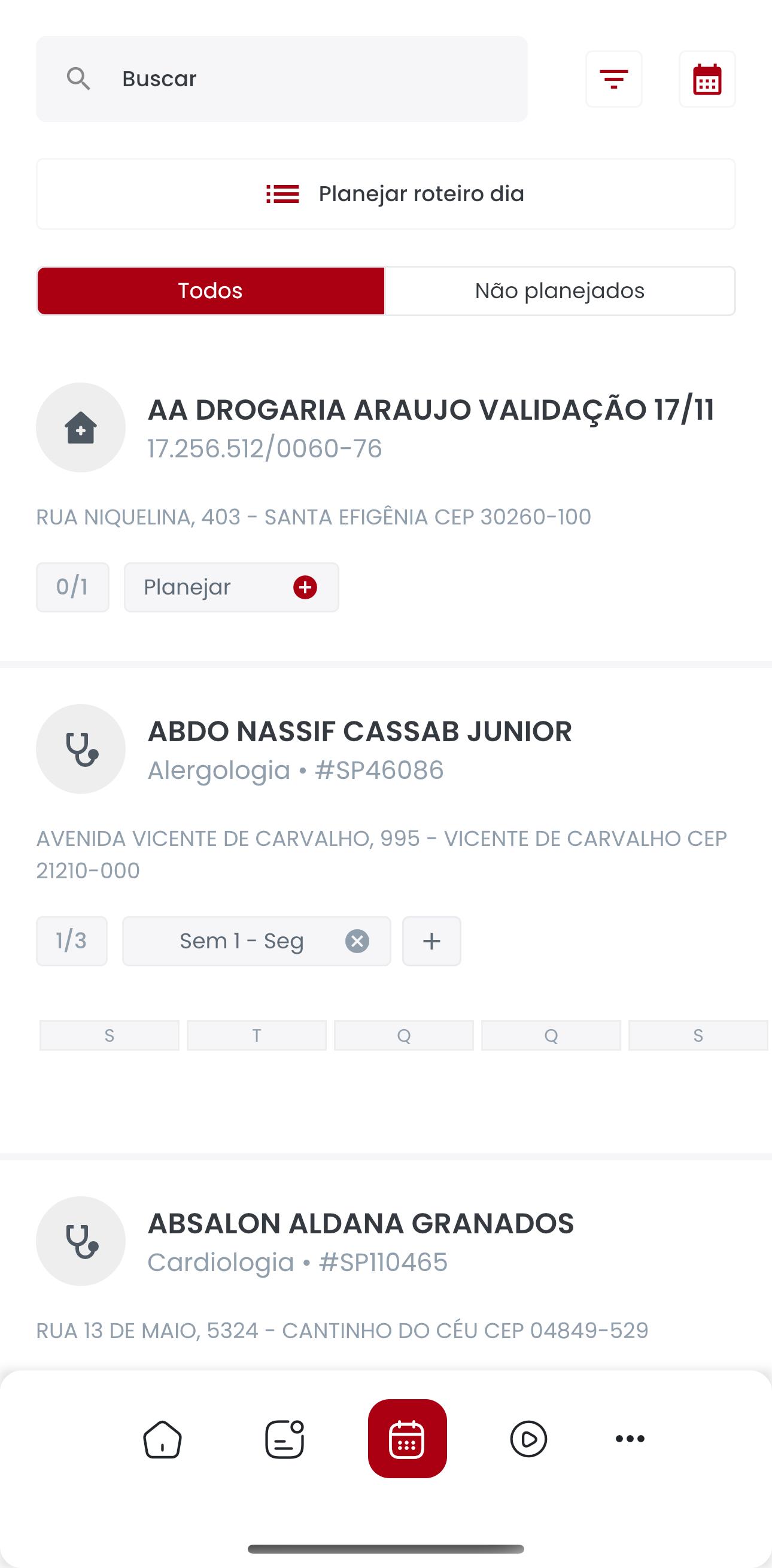Select the T weekday cell
The width and height of the screenshot is (772, 1568).
click(257, 1035)
